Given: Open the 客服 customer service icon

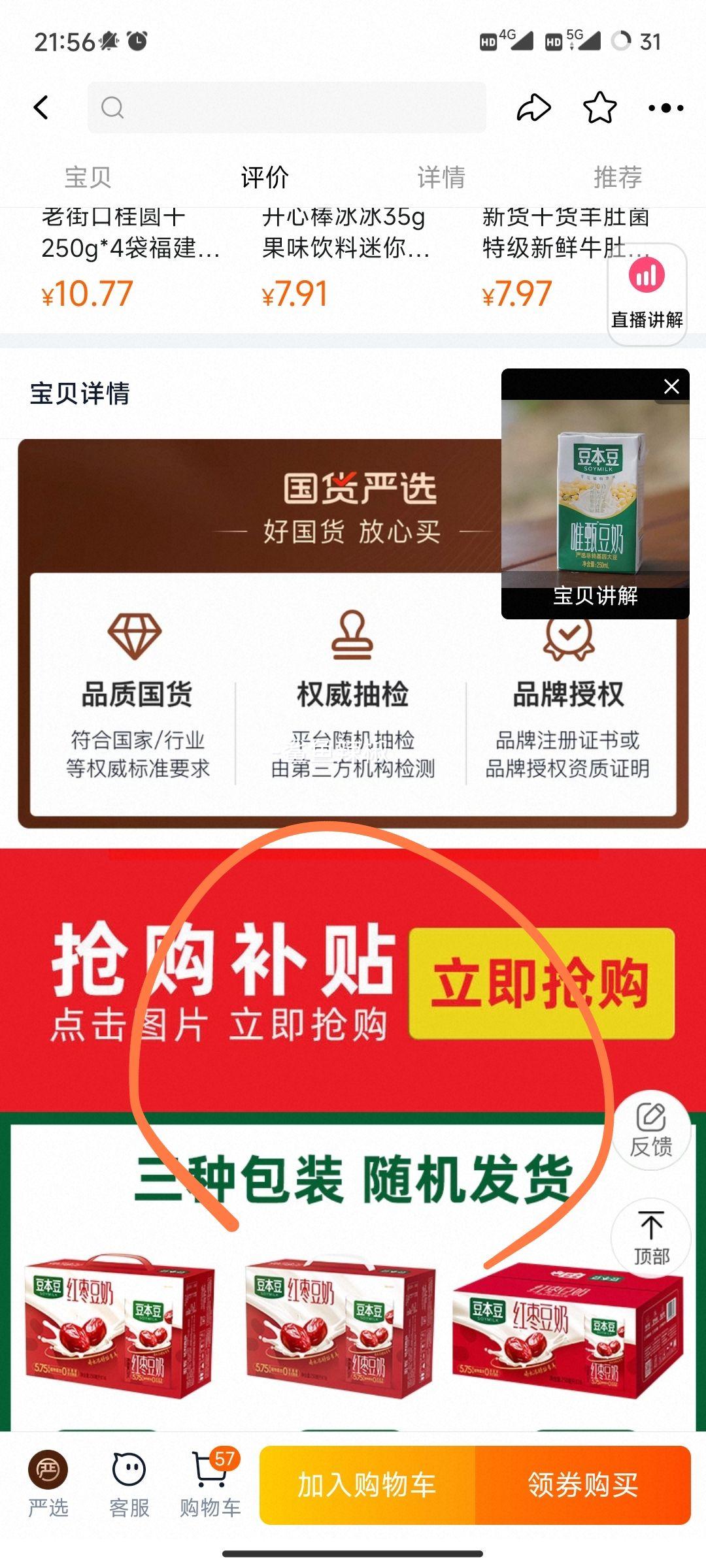Looking at the screenshot, I should pos(128,1483).
